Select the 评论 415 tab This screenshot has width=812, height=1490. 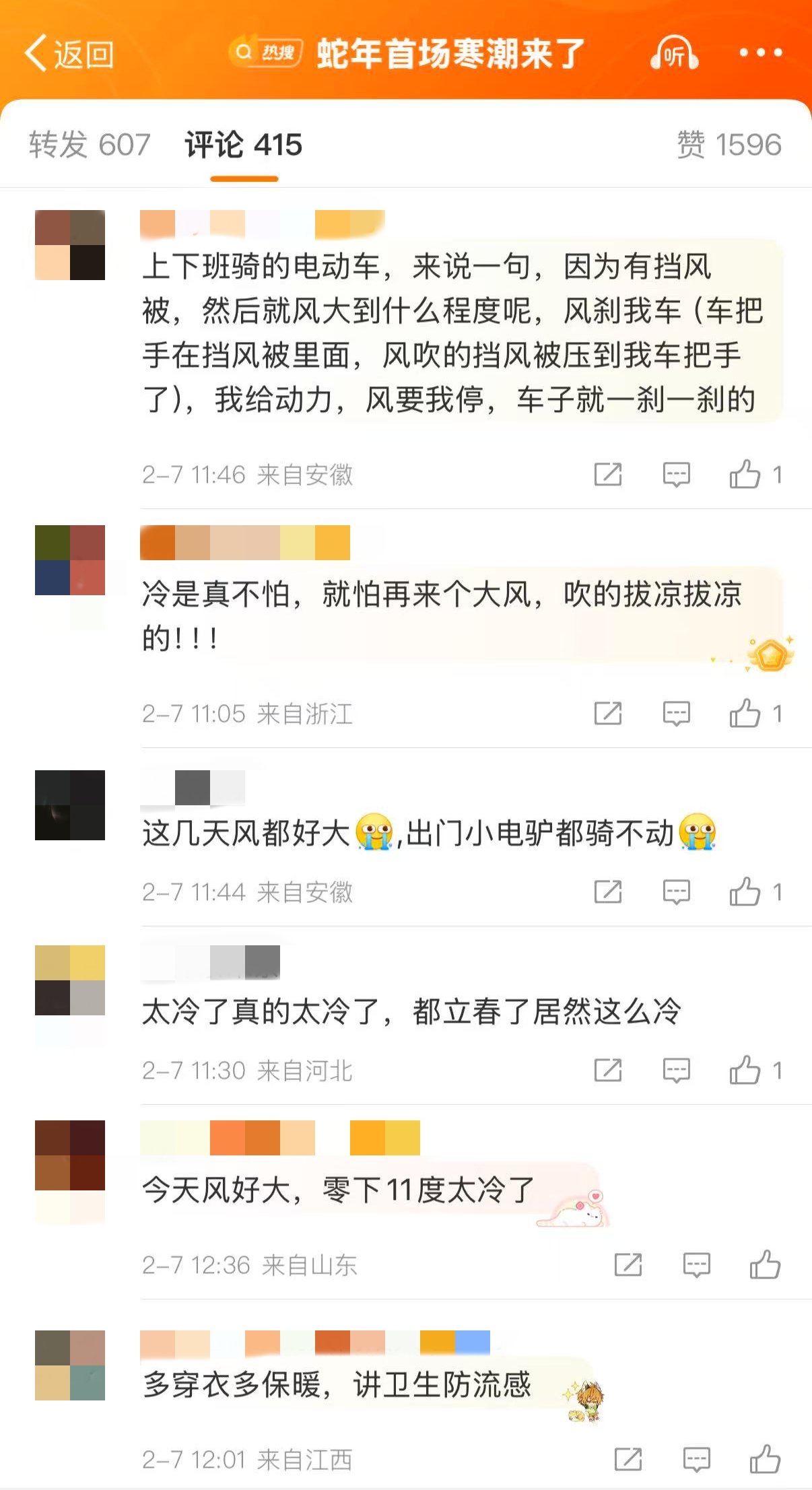pos(244,145)
